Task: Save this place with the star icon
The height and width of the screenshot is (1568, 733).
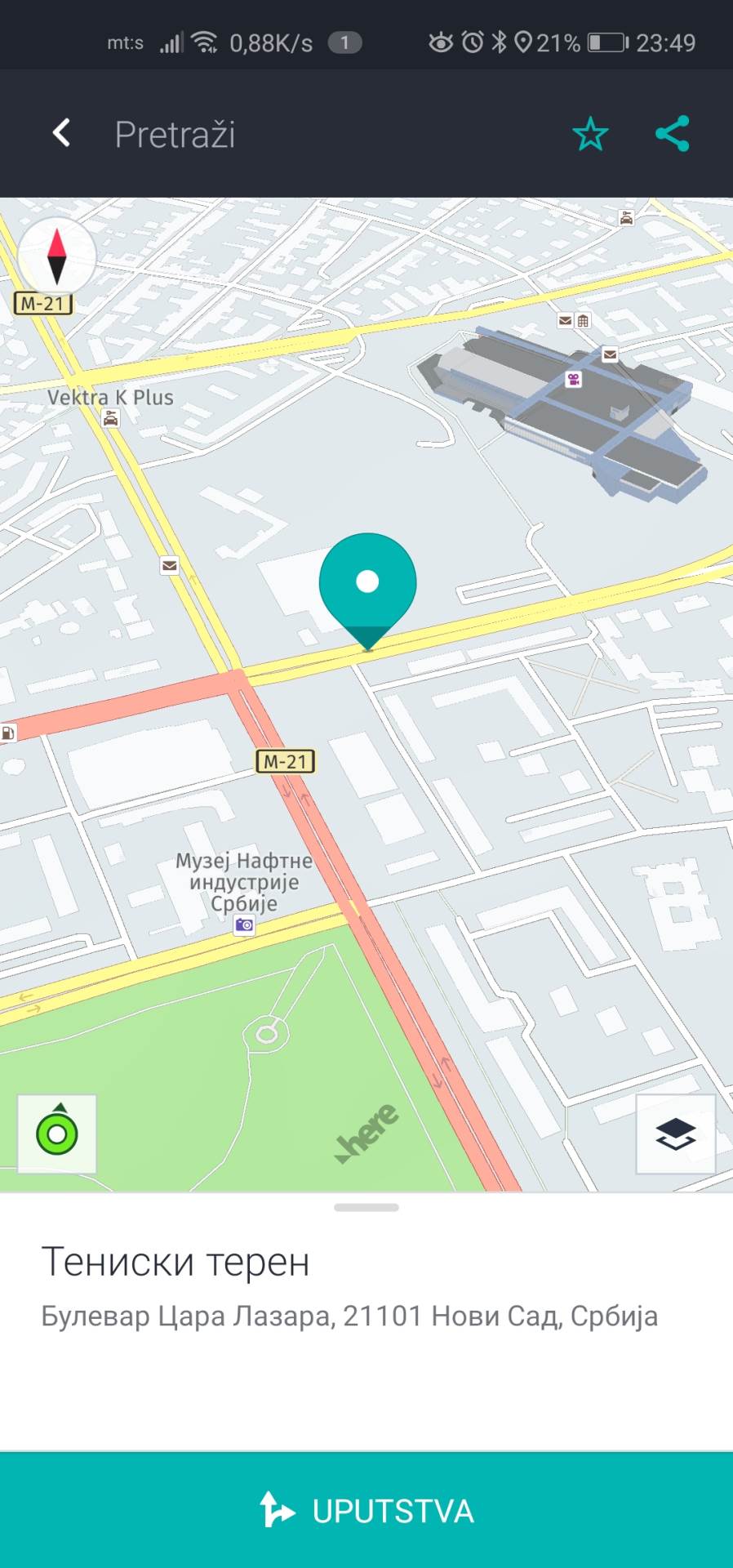Action: click(590, 134)
